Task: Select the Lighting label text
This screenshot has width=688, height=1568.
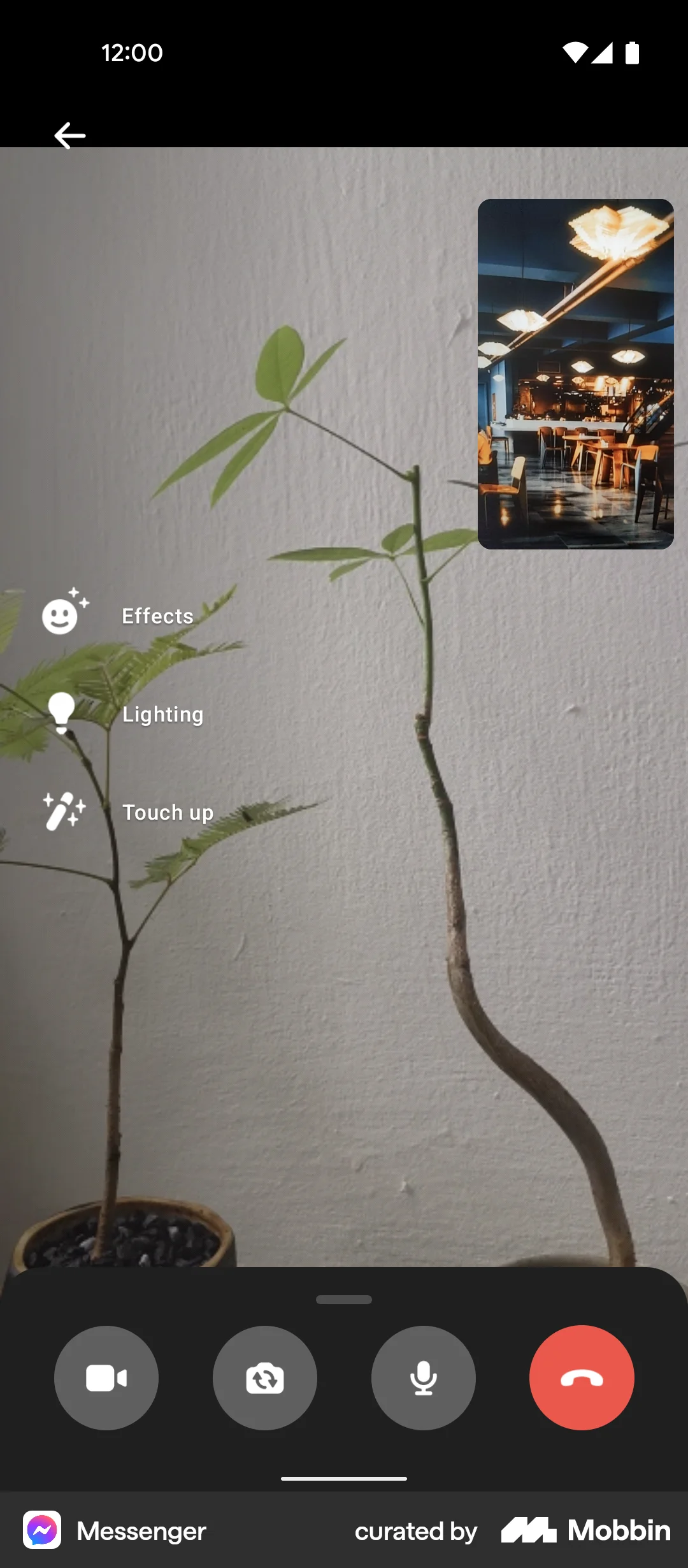Action: 162,715
